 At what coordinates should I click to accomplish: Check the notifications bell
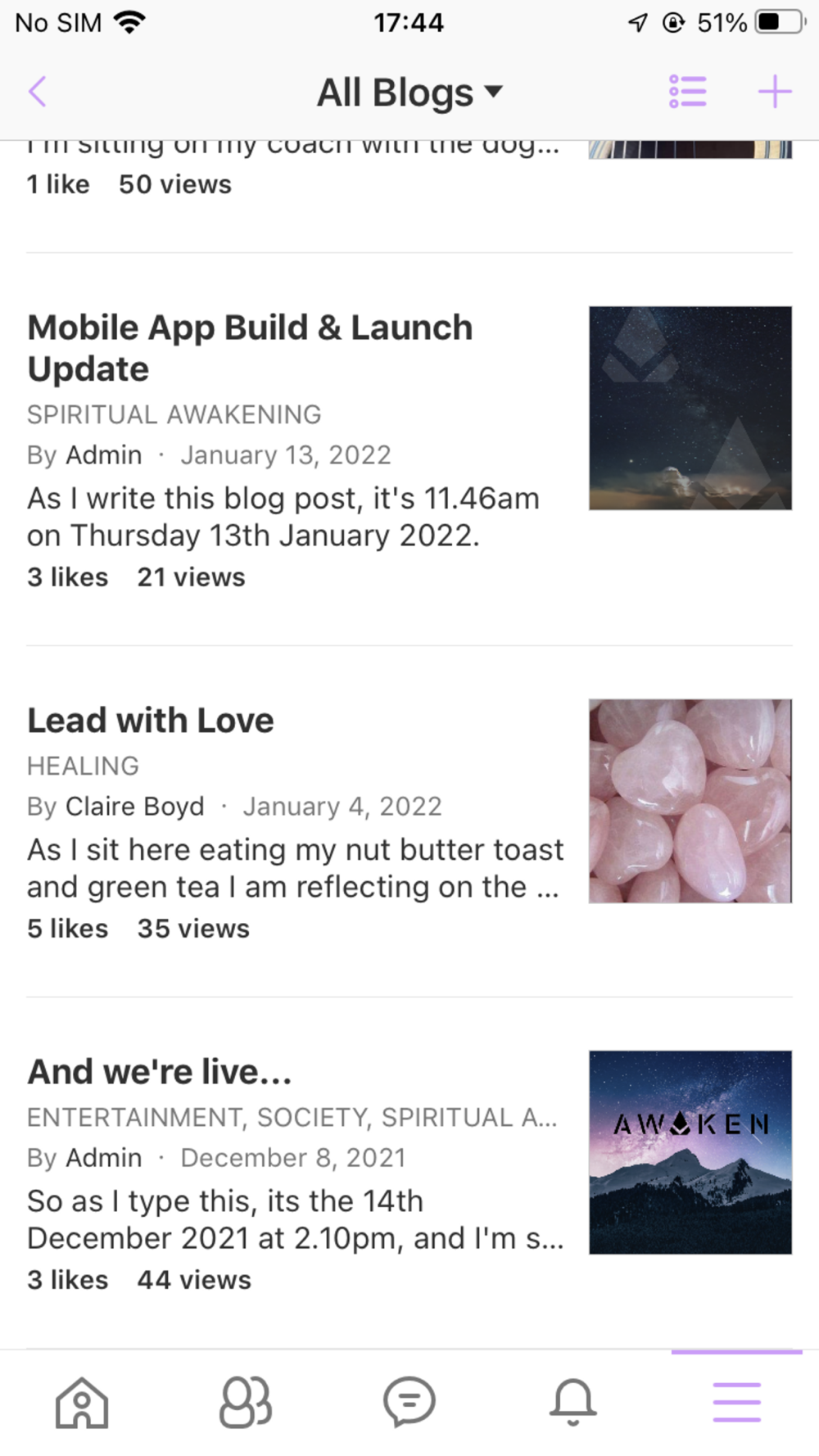coord(572,1402)
